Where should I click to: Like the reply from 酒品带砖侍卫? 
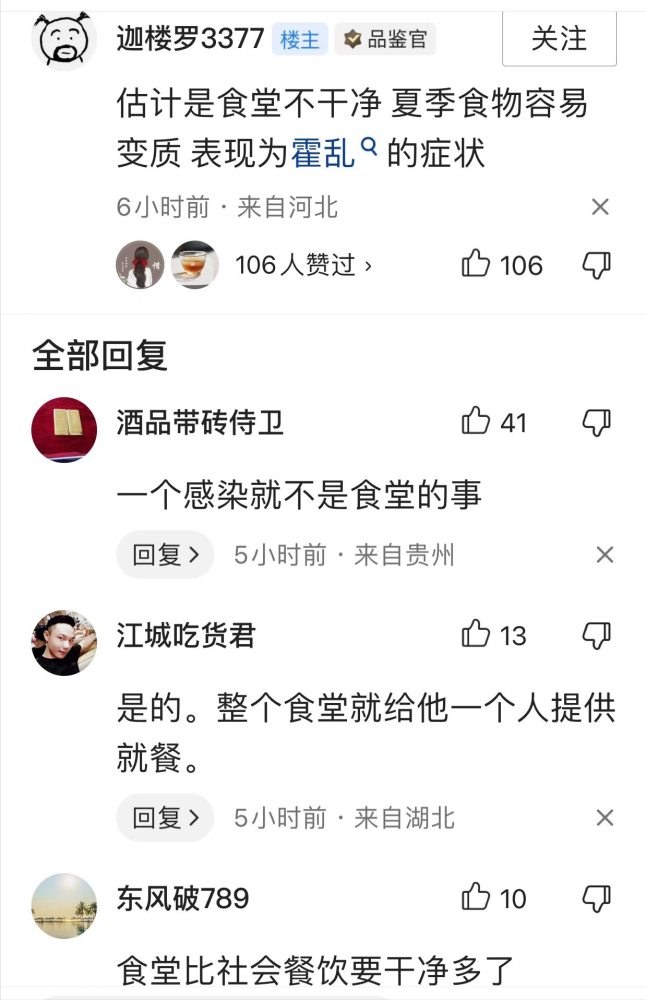pyautogui.click(x=494, y=423)
